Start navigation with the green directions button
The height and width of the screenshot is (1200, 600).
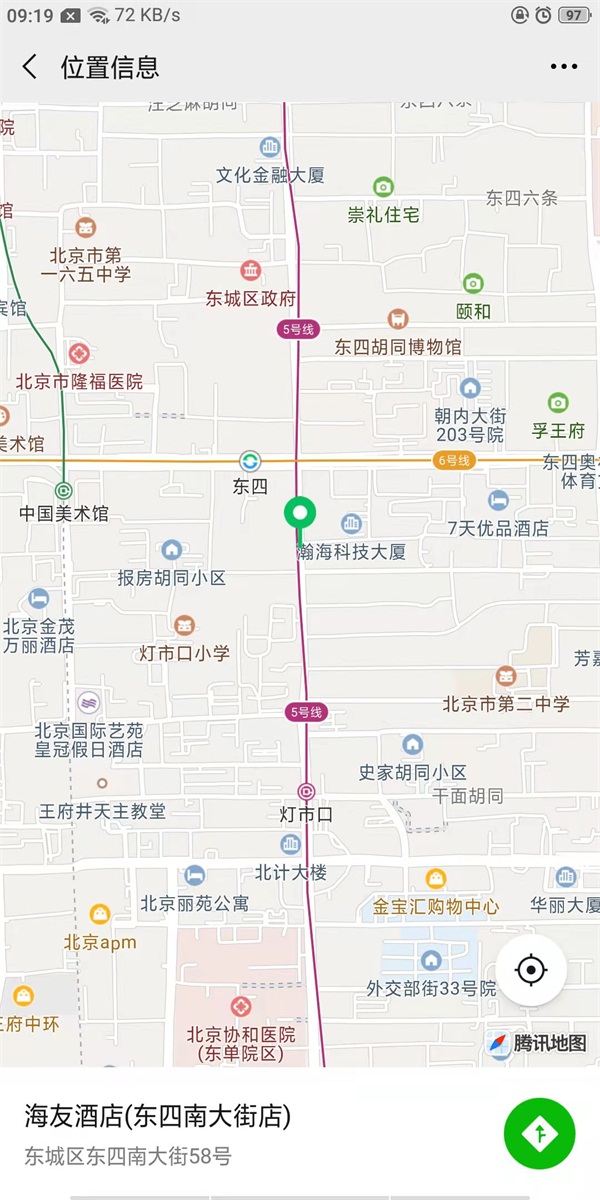[540, 1133]
